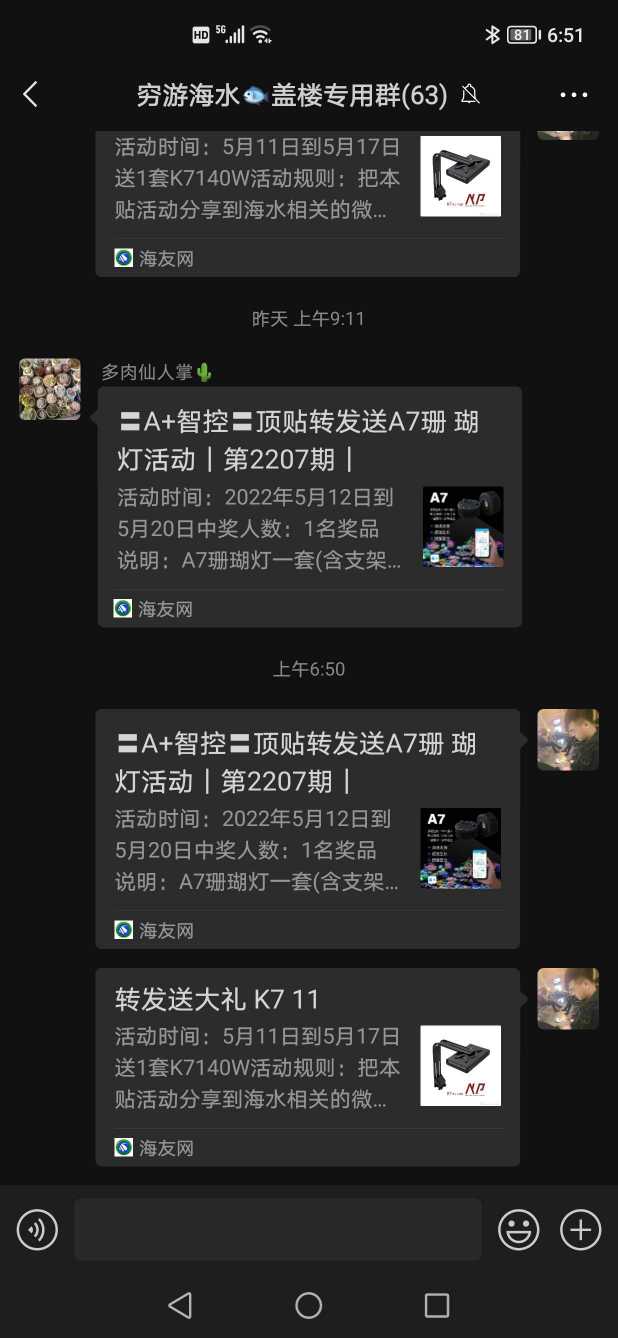
Task: Open the emoji sticker panel
Action: click(519, 1229)
